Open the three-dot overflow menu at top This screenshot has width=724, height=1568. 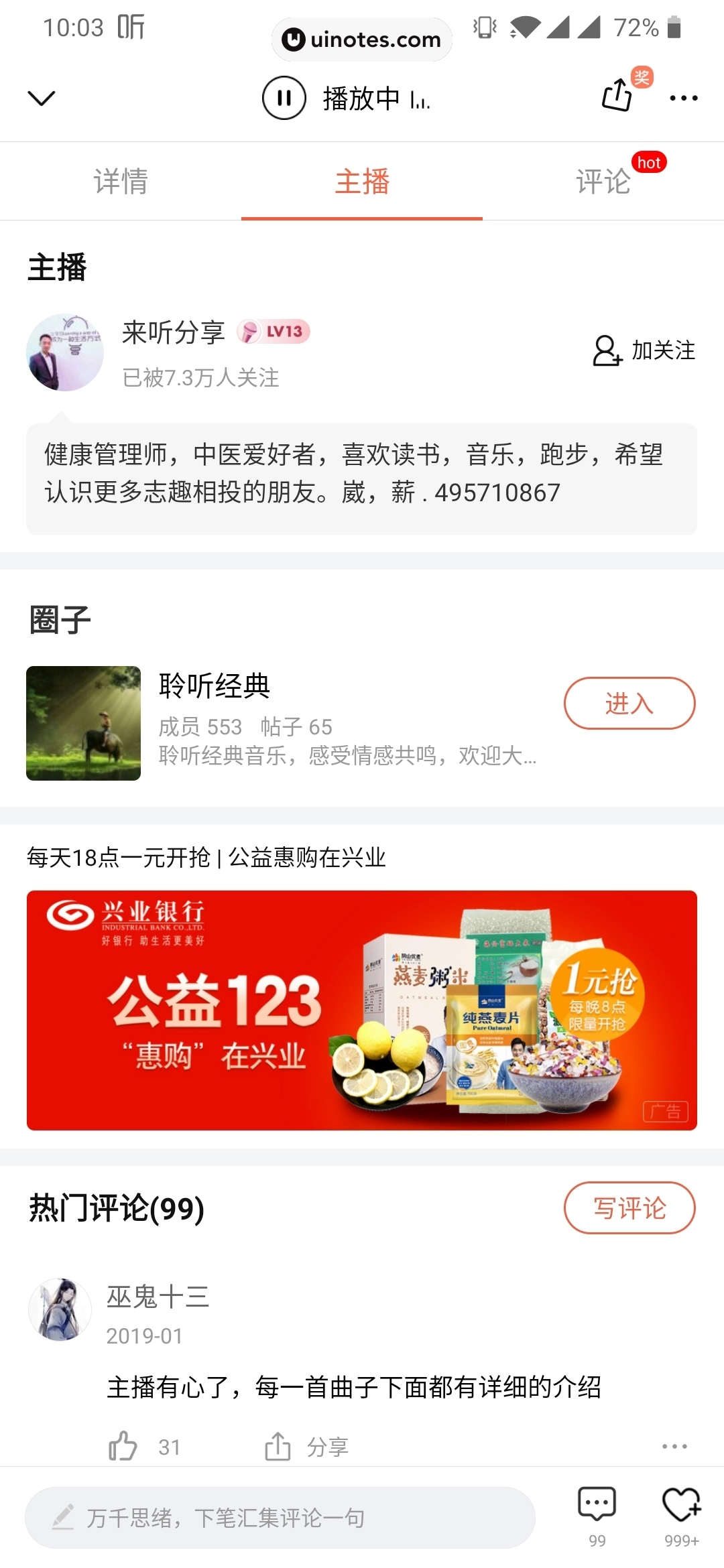683,99
